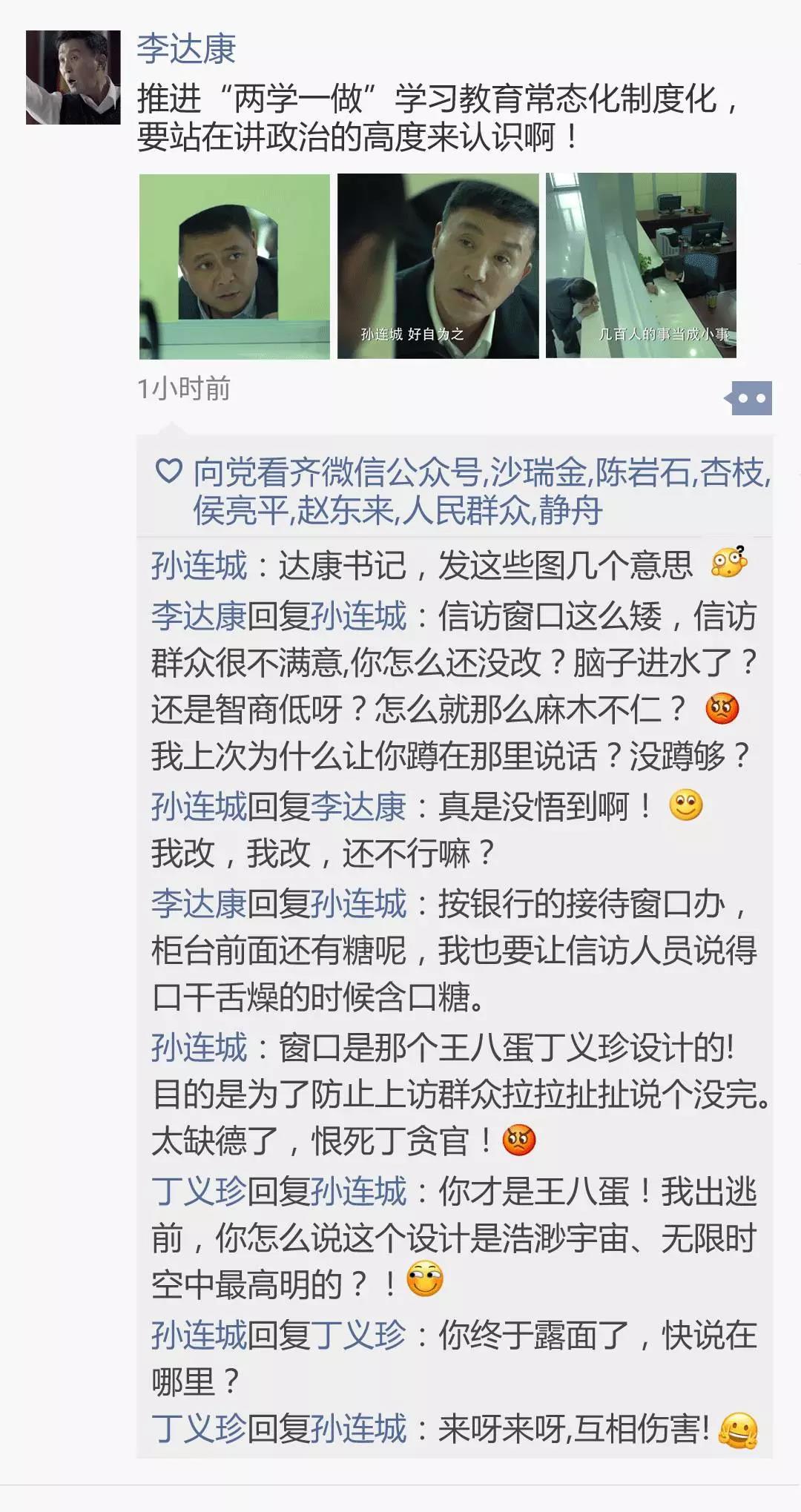The height and width of the screenshot is (1512, 801).
Task: Open liker 陈岩石's profile
Action: coord(643,472)
